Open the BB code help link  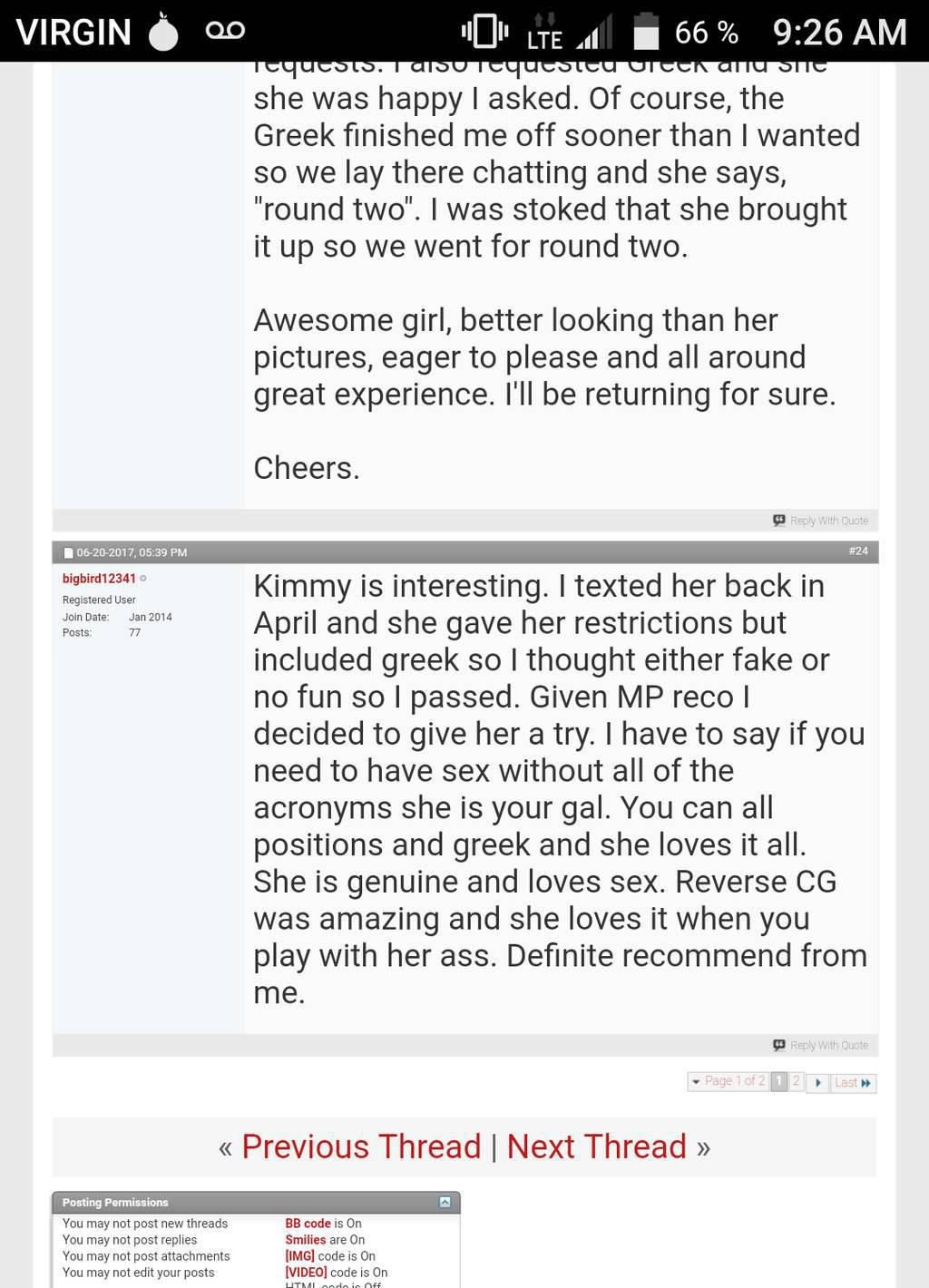coord(308,1224)
